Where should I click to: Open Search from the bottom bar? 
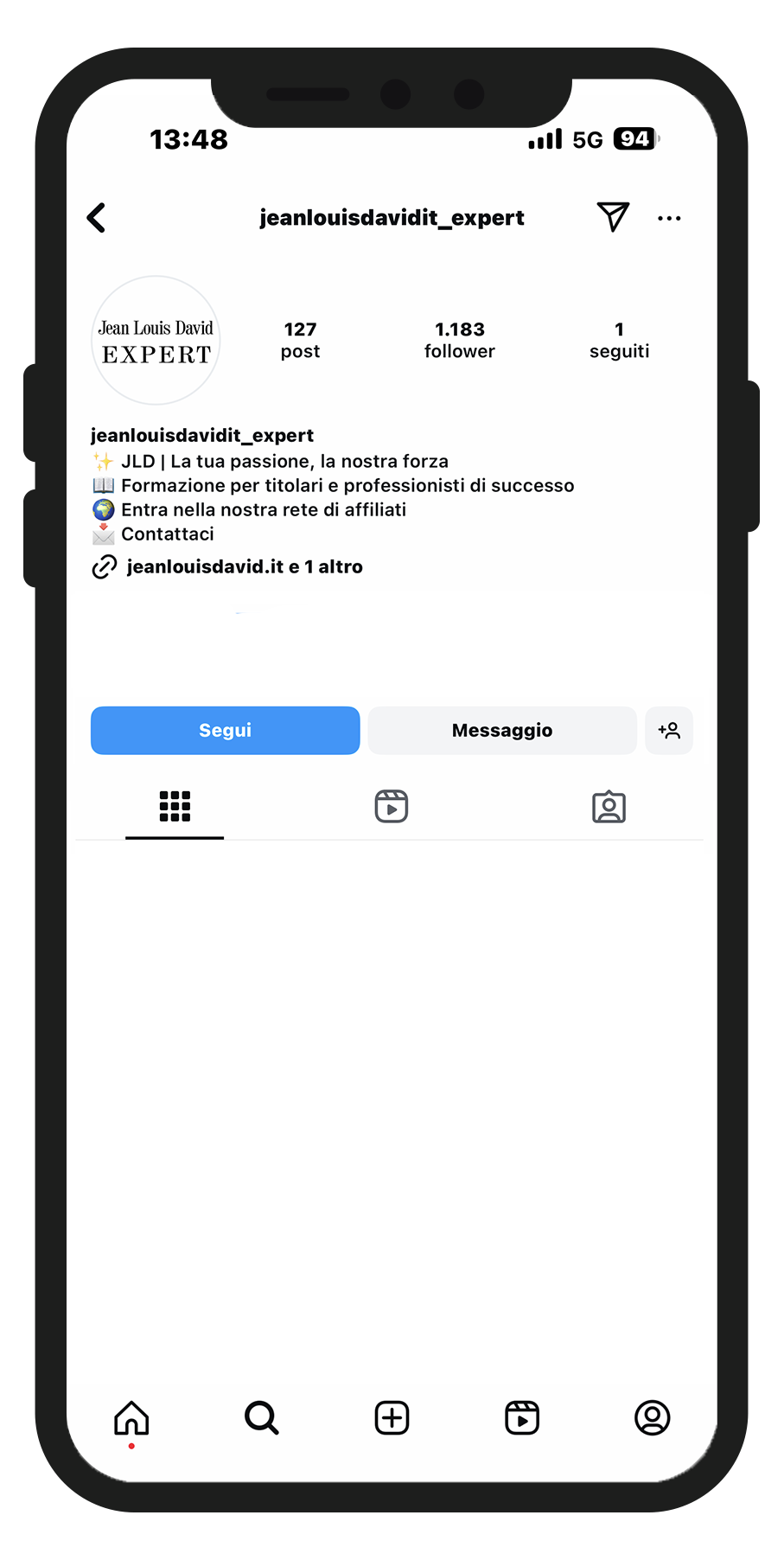pos(262,1418)
